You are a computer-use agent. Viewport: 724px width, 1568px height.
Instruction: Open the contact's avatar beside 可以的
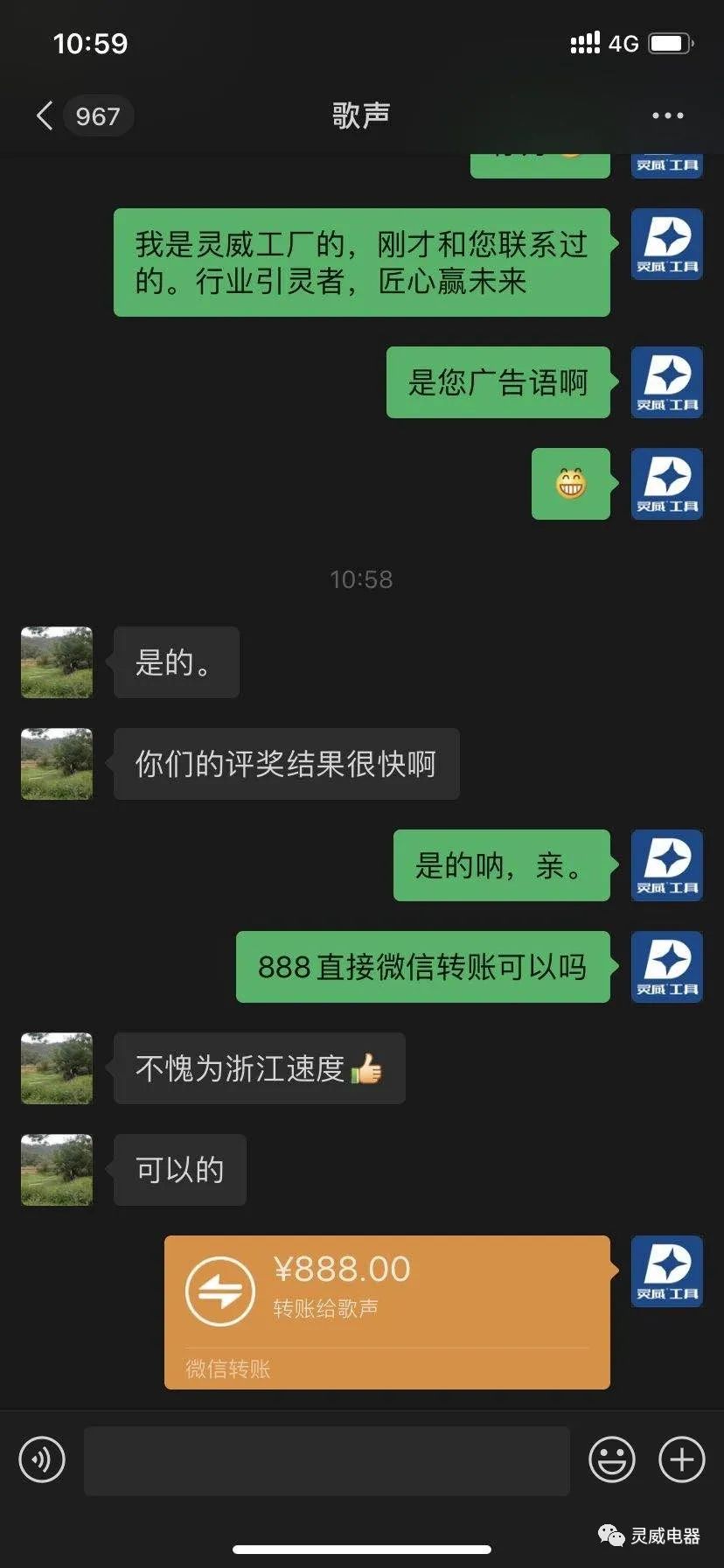tap(57, 1170)
